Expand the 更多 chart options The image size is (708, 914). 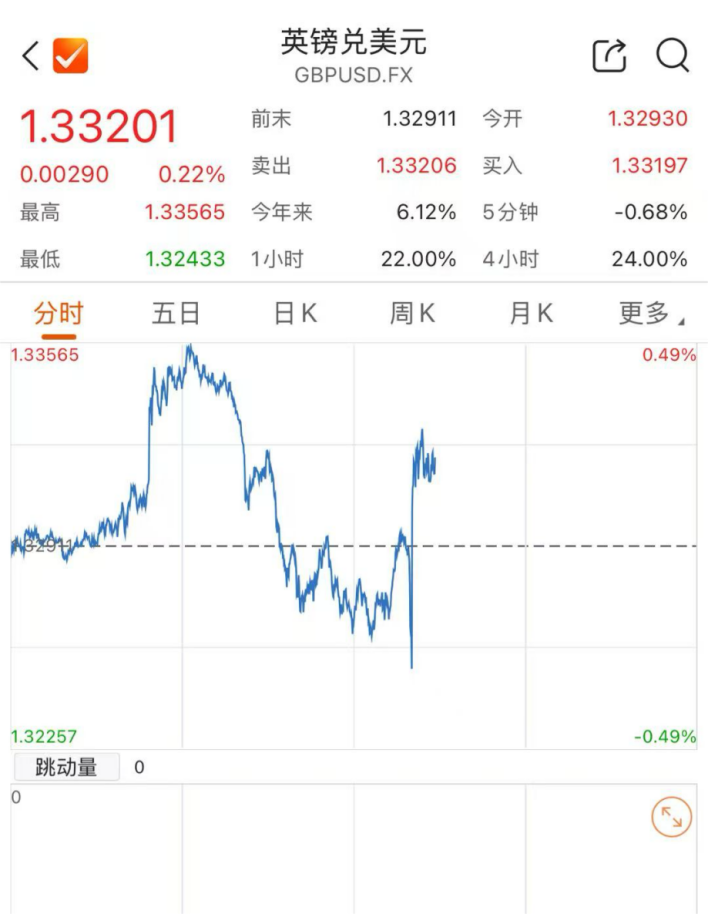click(650, 314)
